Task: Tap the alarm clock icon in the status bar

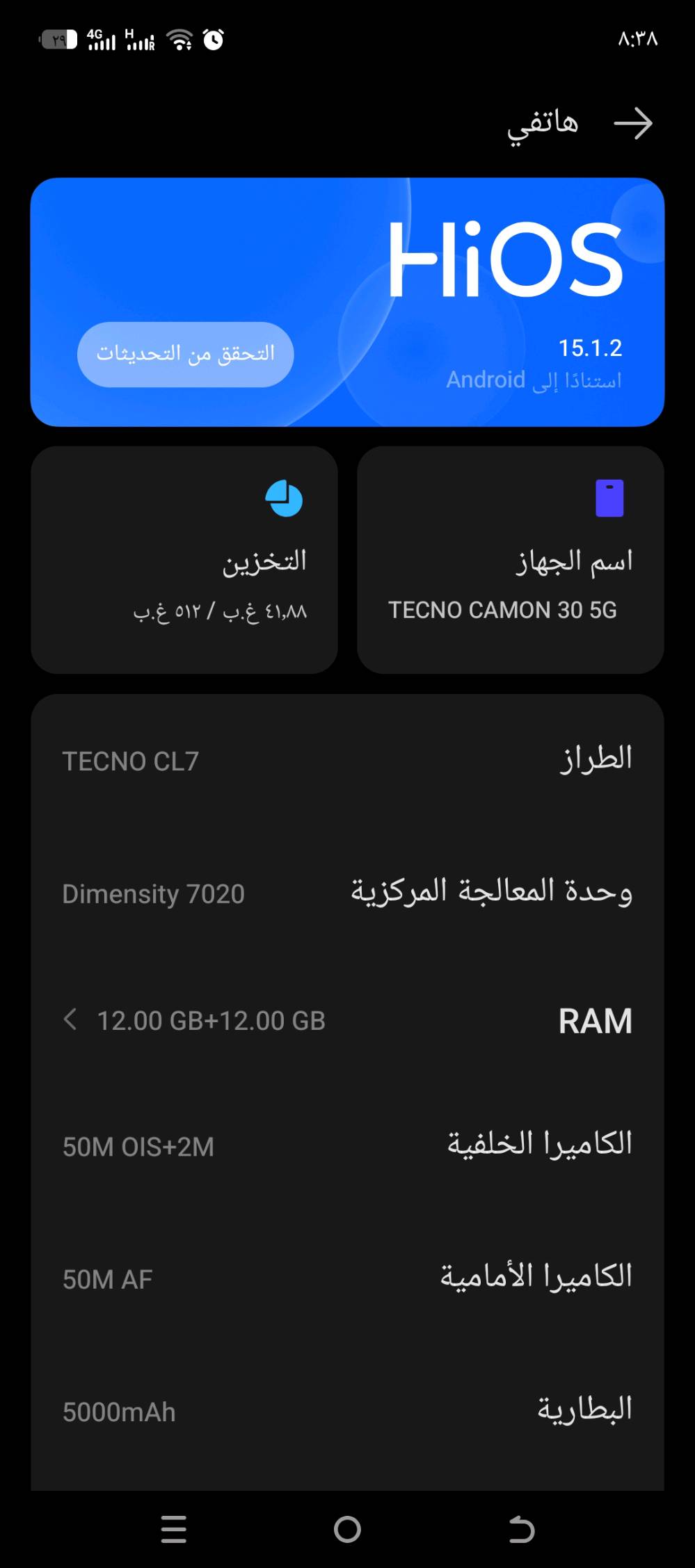Action: (214, 40)
